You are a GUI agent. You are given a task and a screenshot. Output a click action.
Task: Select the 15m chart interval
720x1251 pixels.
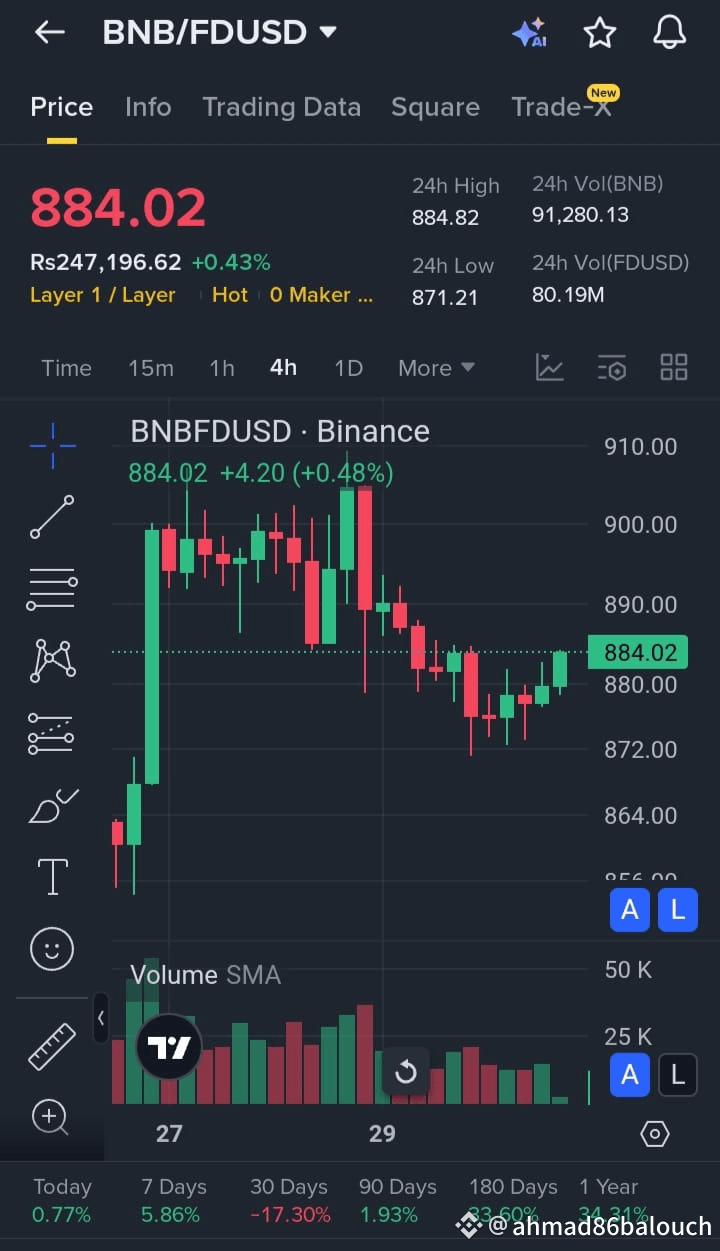point(150,368)
